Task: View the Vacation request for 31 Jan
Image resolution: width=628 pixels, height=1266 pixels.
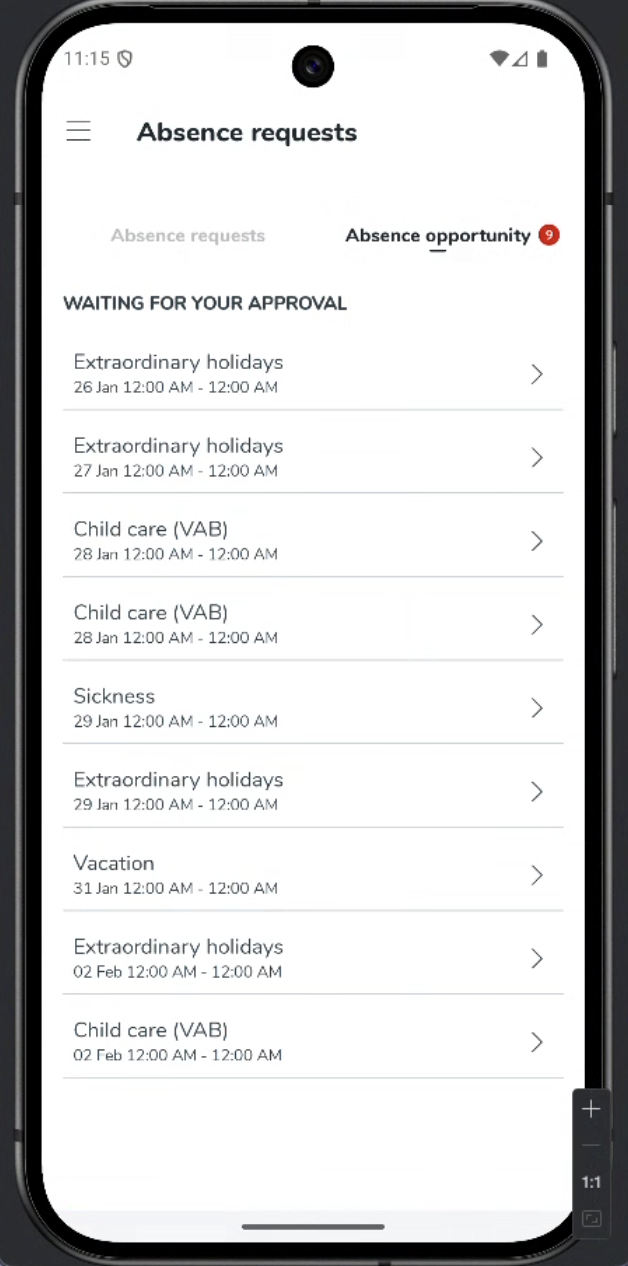Action: pos(312,874)
